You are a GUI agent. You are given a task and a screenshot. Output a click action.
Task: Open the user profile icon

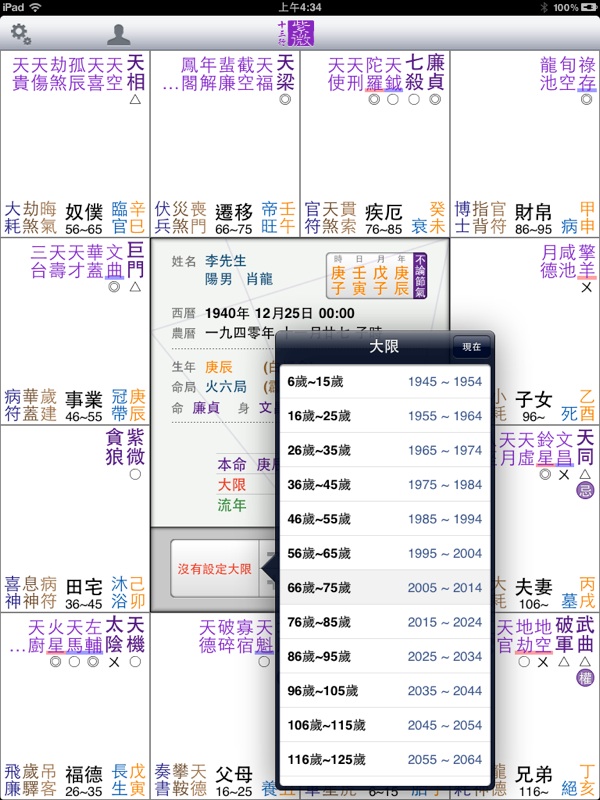pos(118,34)
